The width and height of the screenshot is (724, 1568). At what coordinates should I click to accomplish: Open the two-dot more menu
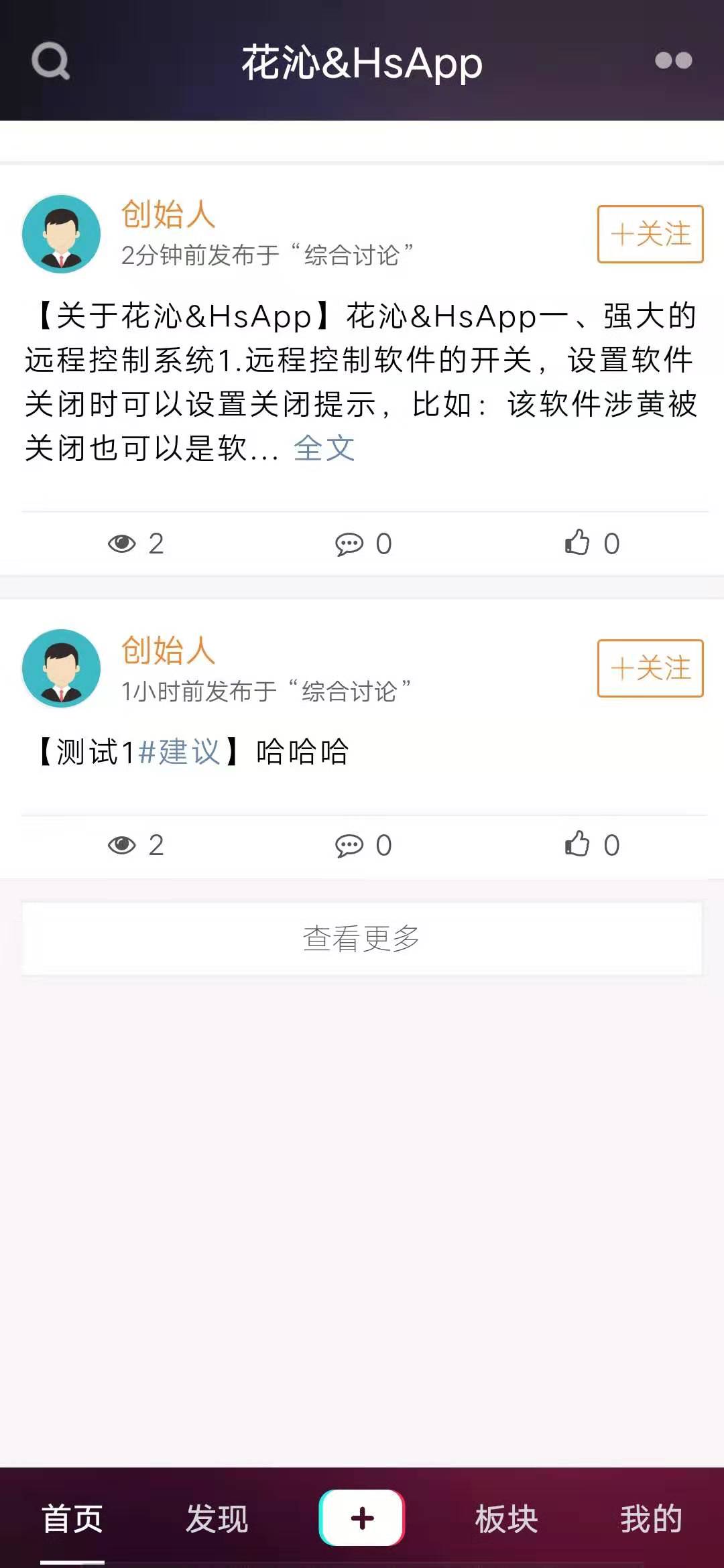[x=673, y=60]
